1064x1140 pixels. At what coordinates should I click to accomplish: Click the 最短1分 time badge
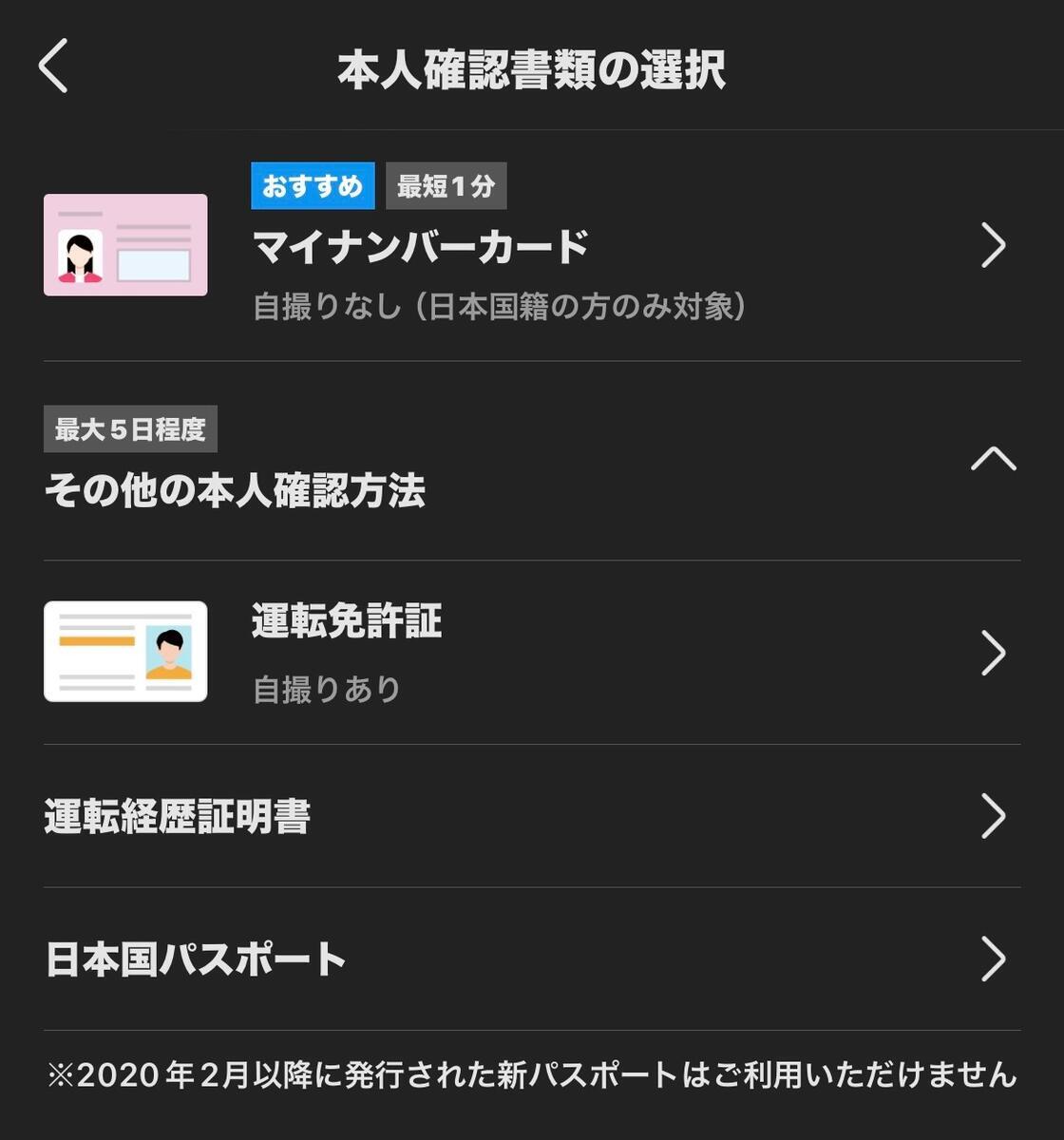[446, 185]
